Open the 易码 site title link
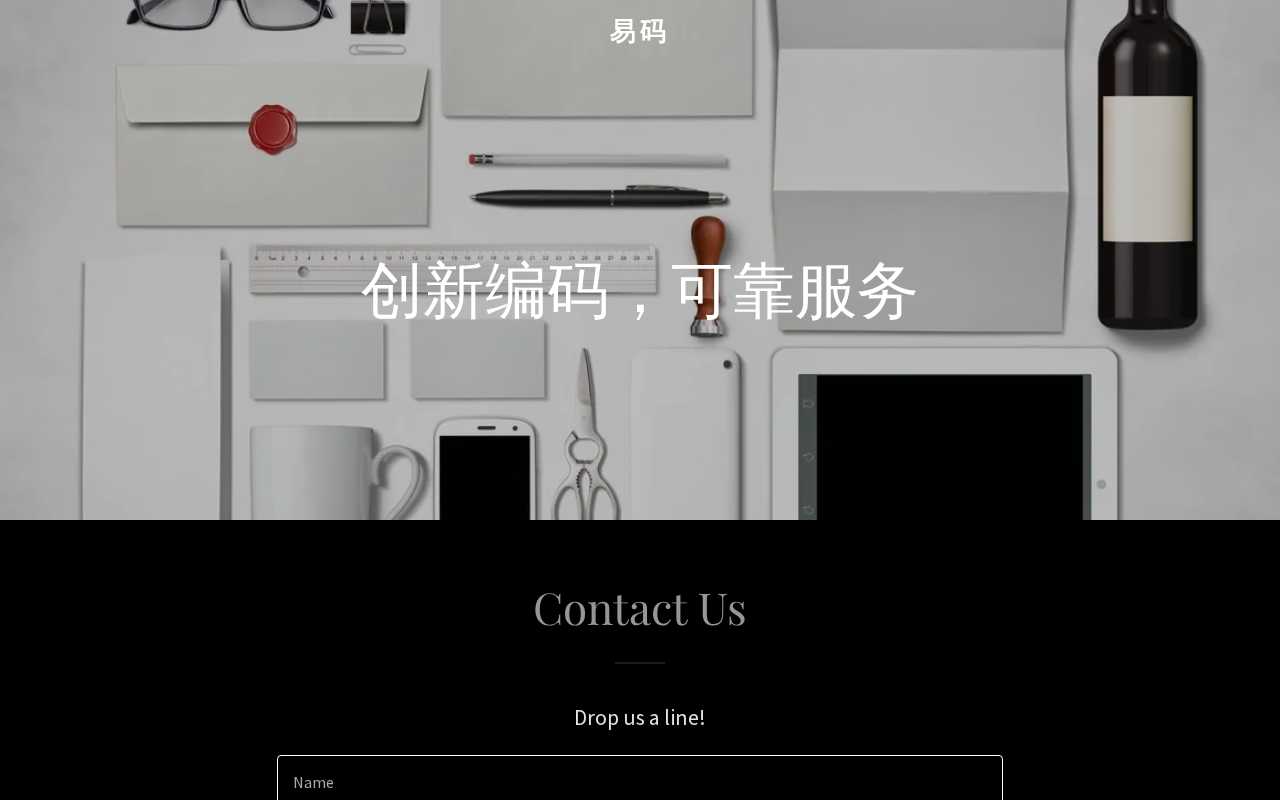Viewport: 1280px width, 800px height. click(638, 32)
